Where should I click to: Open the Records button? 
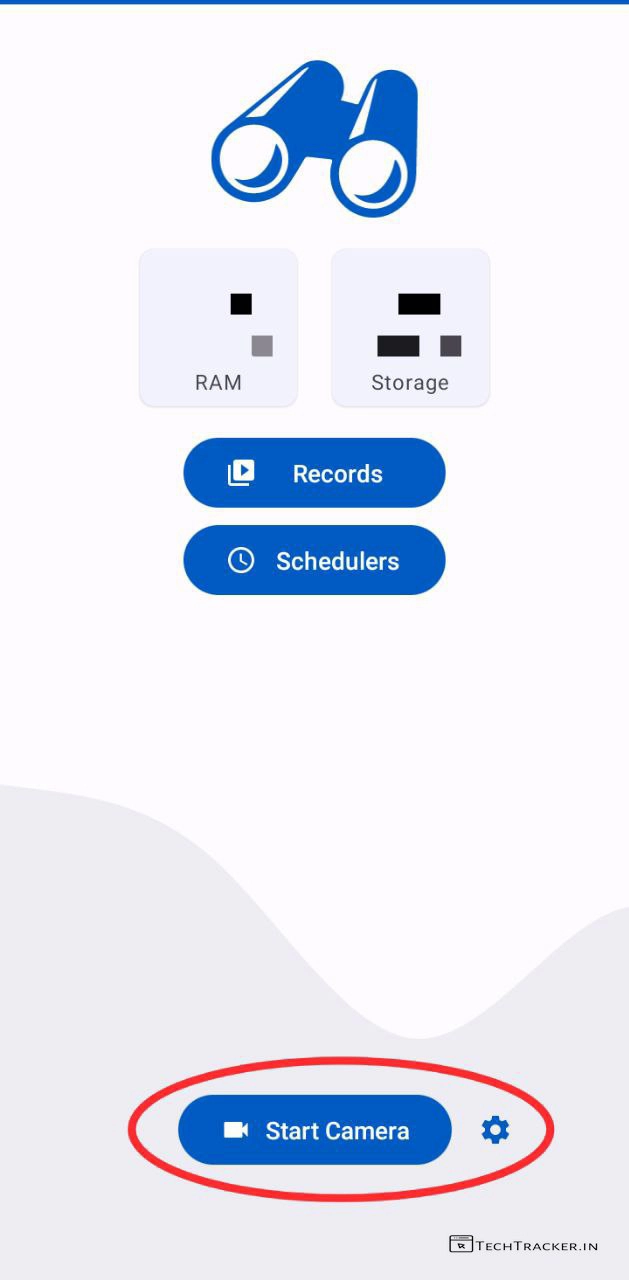pos(314,473)
